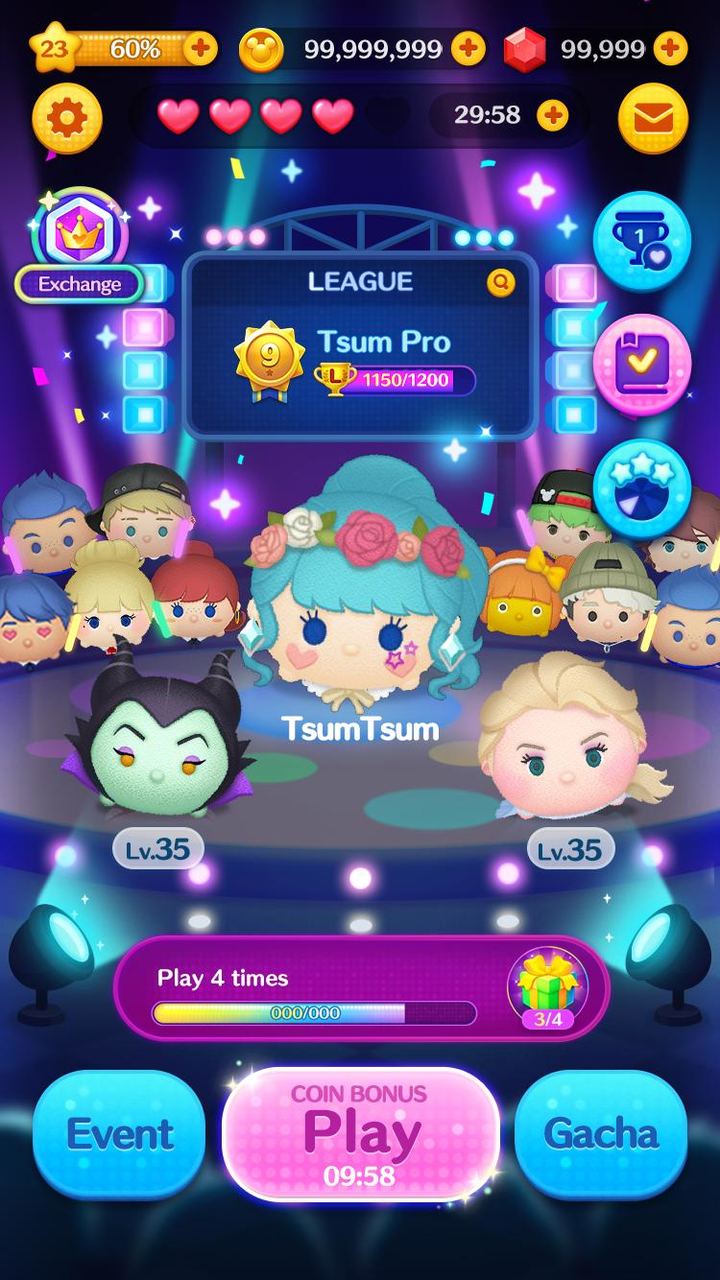Claim the Play 4 times gift box
This screenshot has height=1280, width=720.
click(547, 985)
